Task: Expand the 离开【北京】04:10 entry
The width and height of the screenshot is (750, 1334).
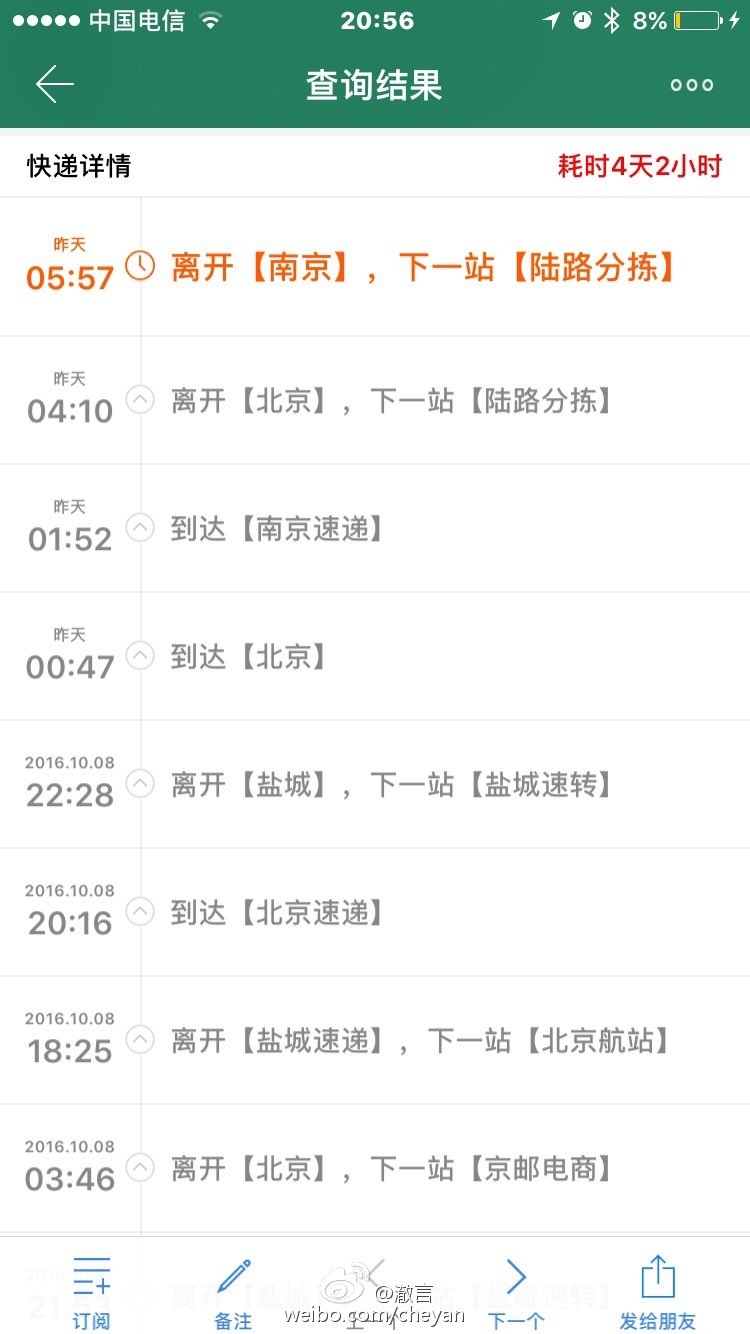Action: click(x=140, y=400)
